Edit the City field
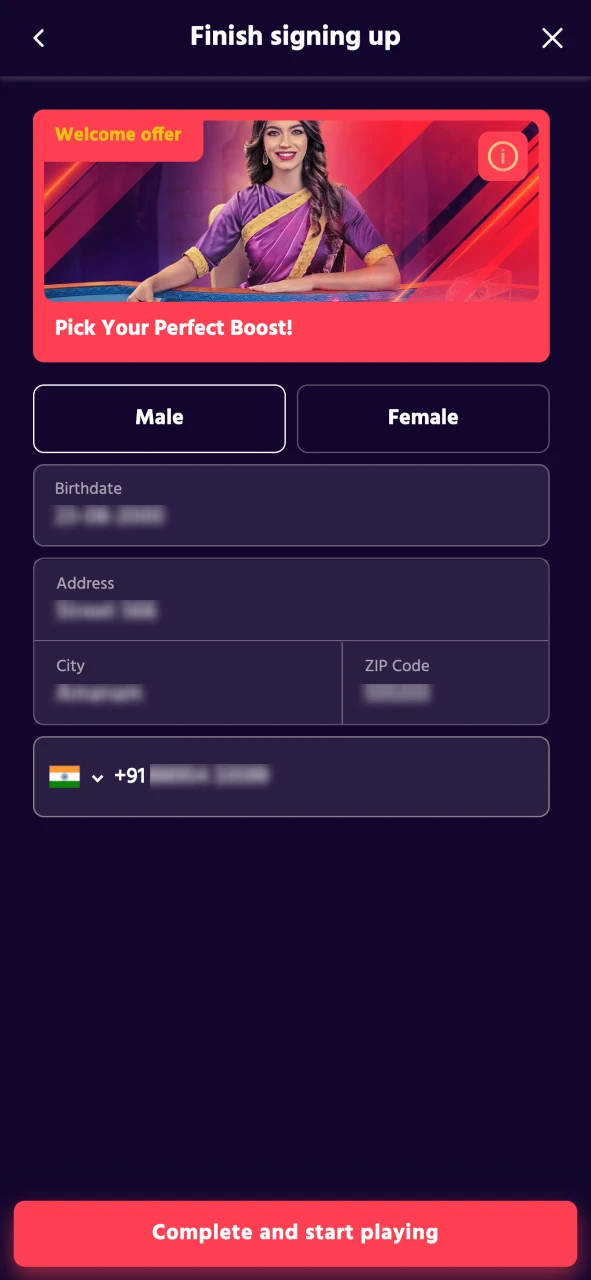The image size is (591, 1280). pos(188,682)
